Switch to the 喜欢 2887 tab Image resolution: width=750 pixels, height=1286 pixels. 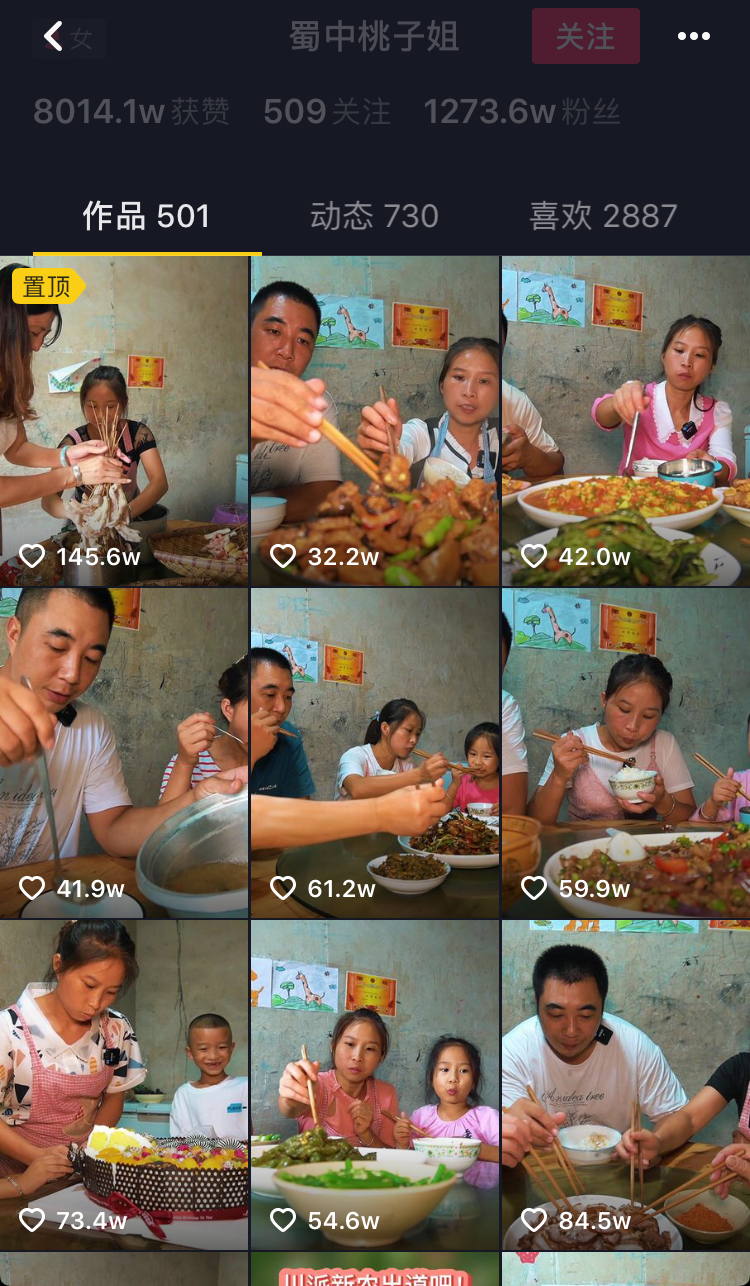603,216
